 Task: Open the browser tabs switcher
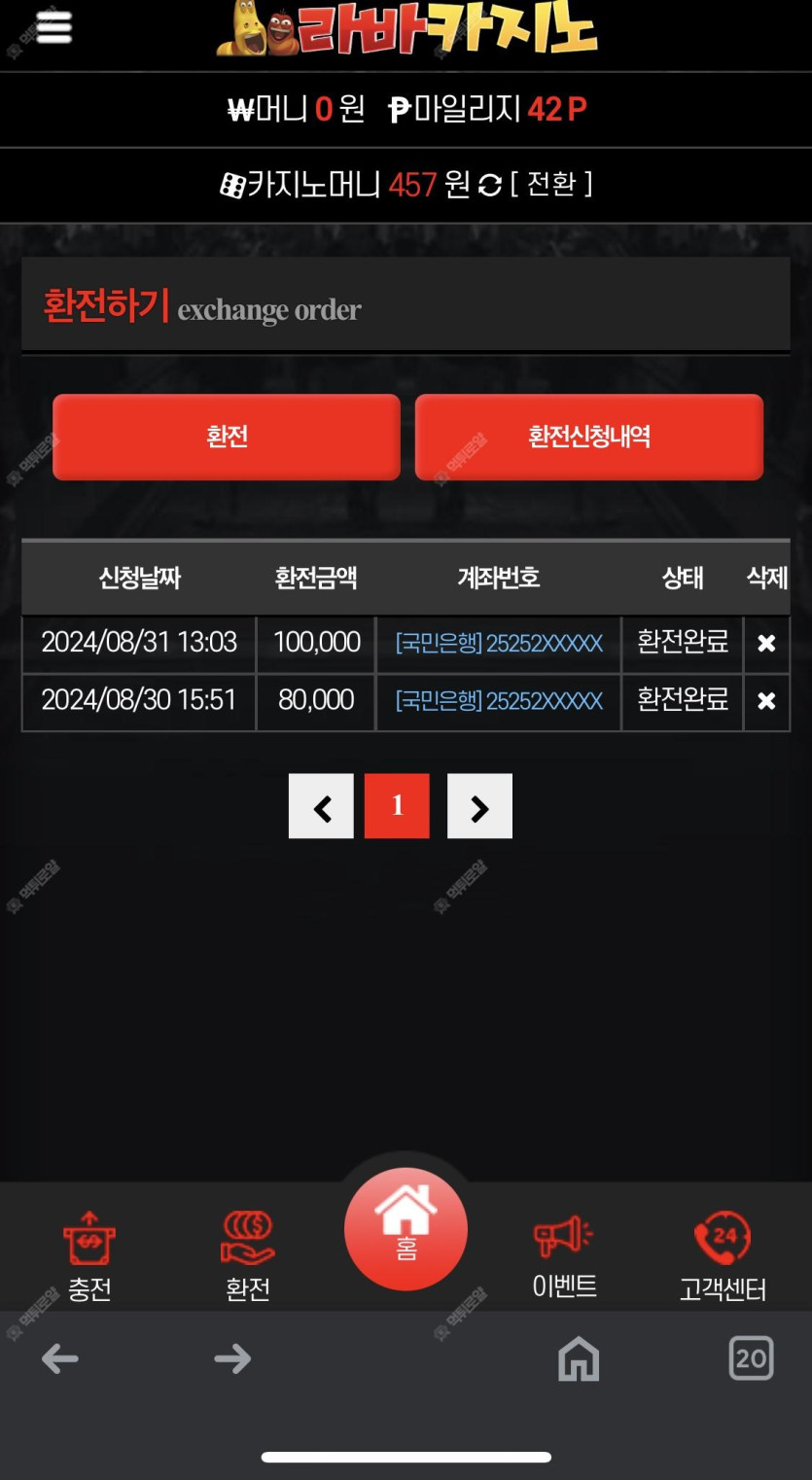tap(751, 1358)
